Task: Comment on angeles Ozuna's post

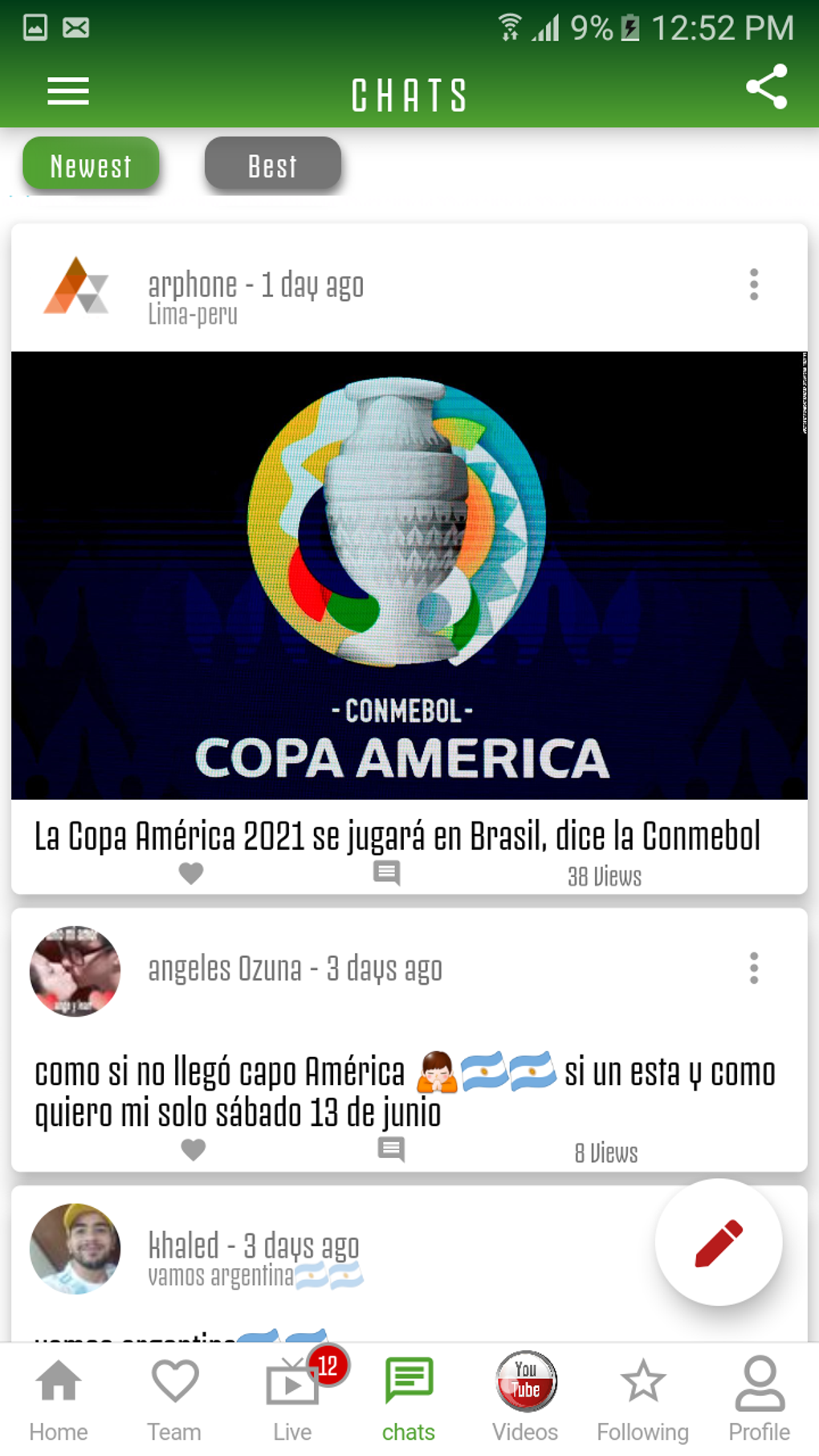Action: [391, 1150]
